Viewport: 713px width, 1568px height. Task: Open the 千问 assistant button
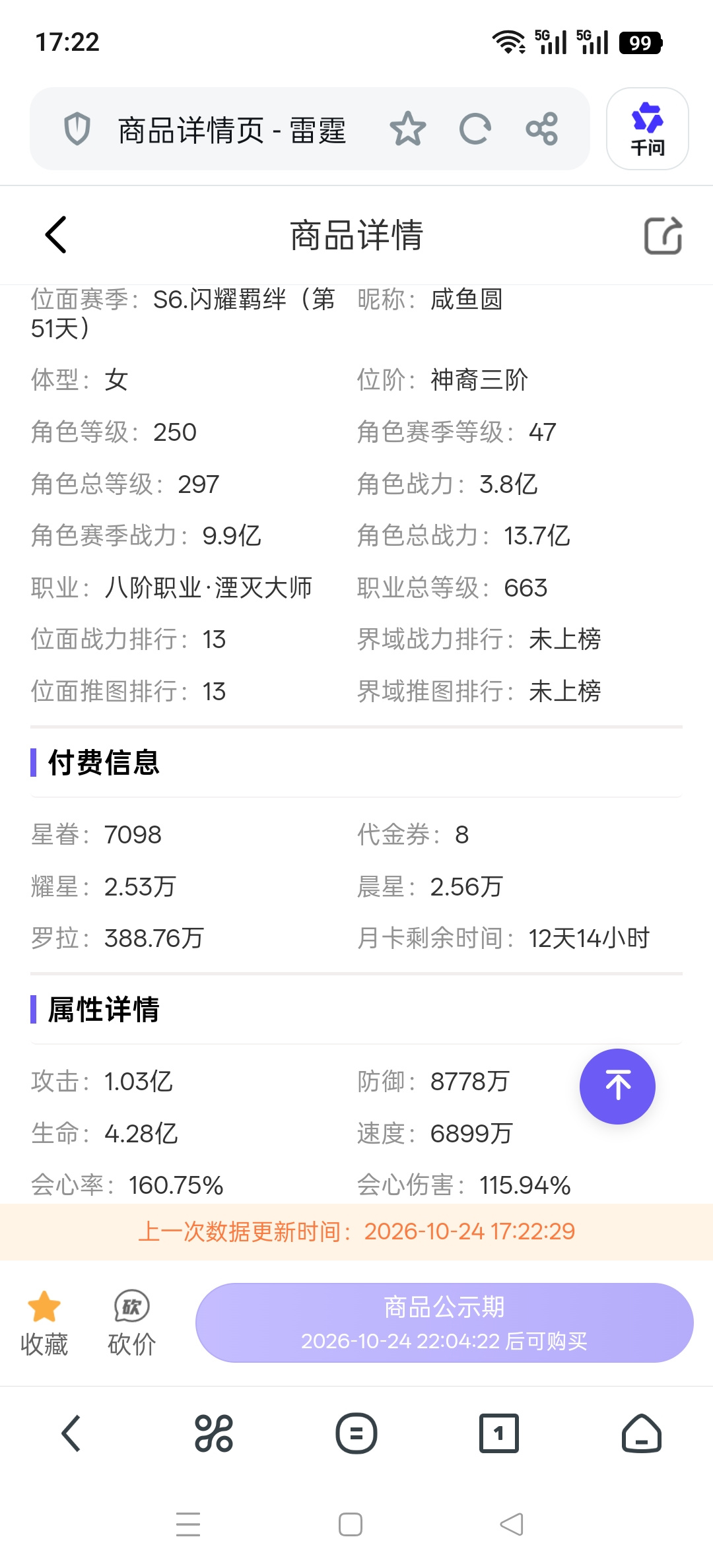tap(648, 129)
